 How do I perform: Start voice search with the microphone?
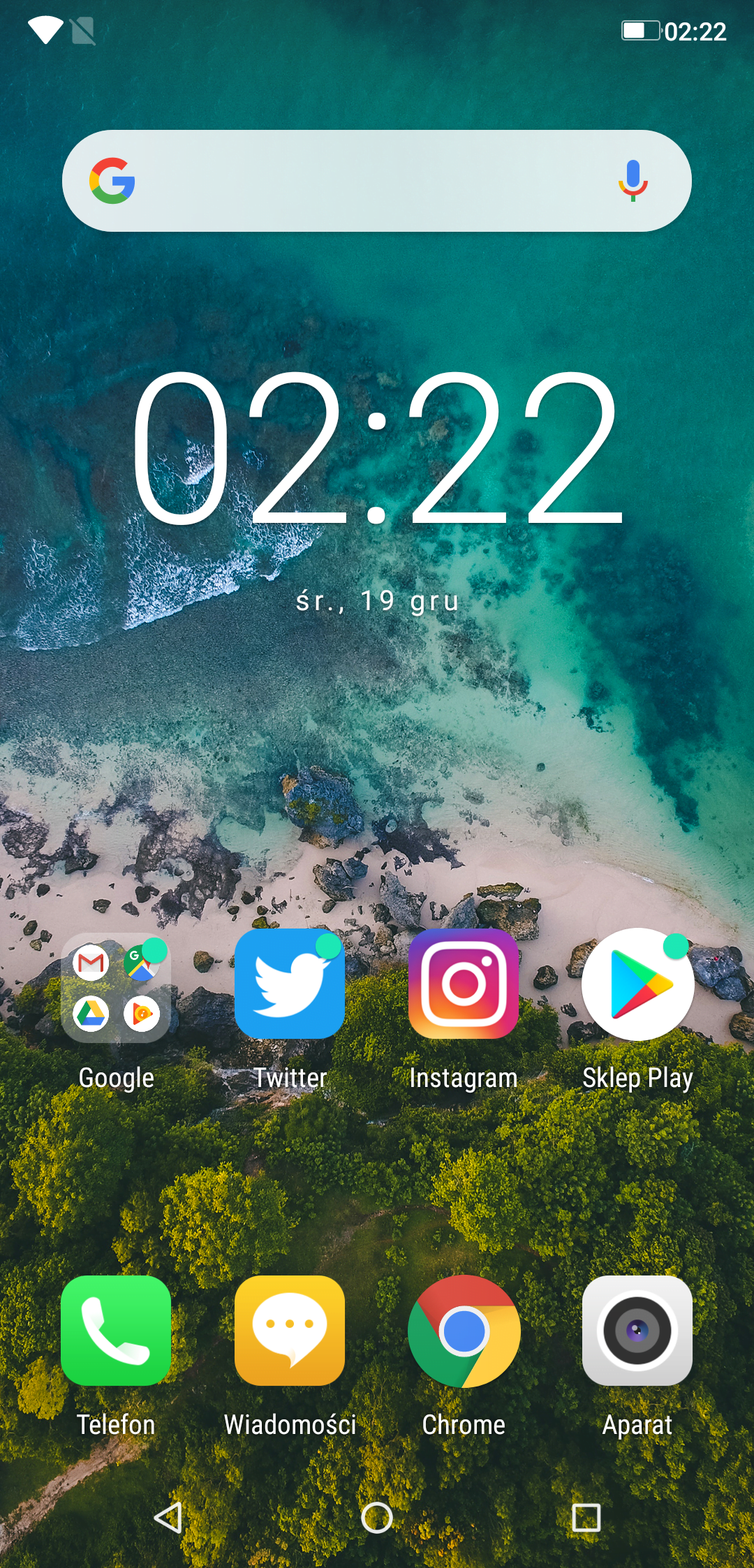click(633, 181)
